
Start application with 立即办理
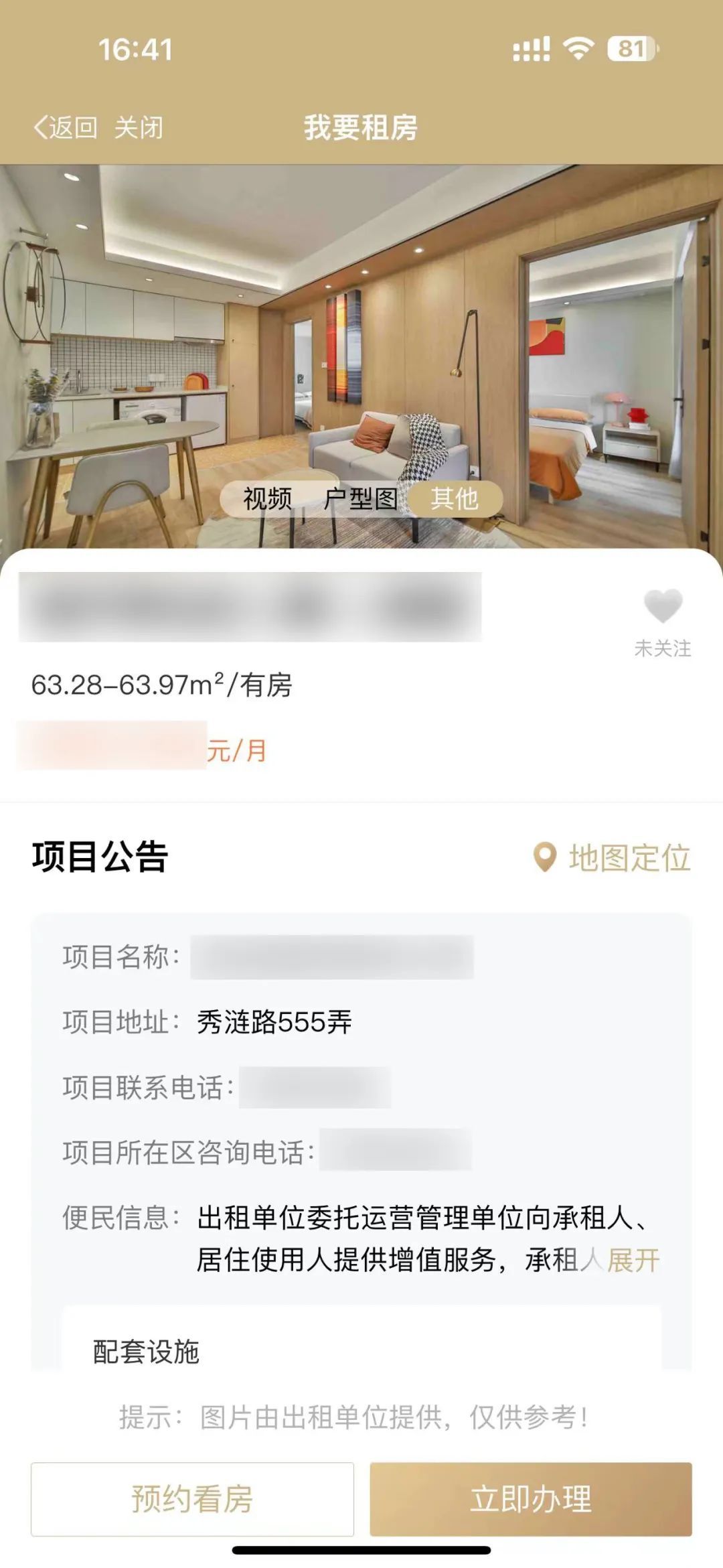(531, 1499)
